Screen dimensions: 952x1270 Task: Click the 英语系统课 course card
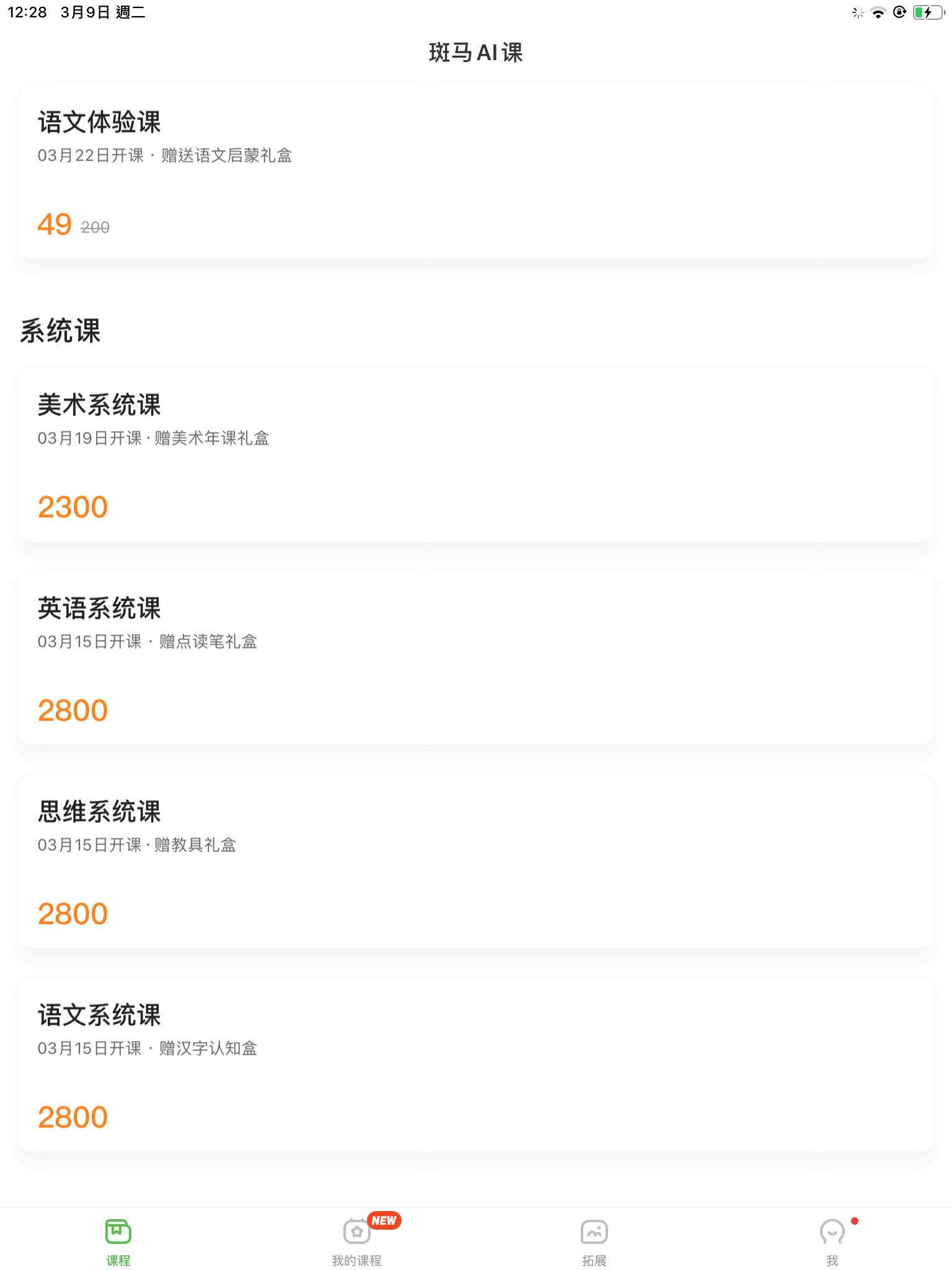coord(475,657)
